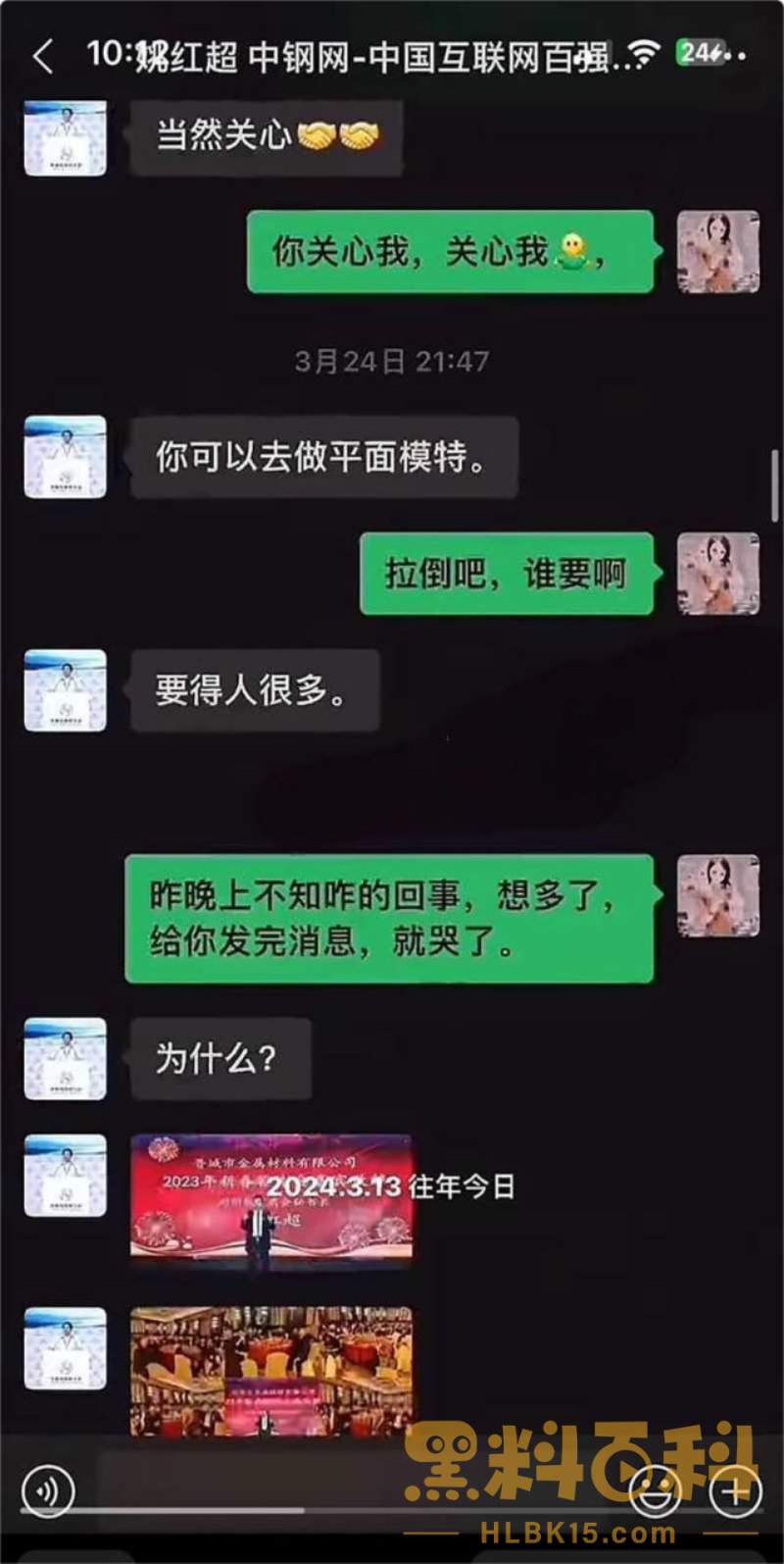Viewport: 784px width, 1564px height.
Task: Open sender's avatar beside '为什么?'
Action: point(66,1058)
